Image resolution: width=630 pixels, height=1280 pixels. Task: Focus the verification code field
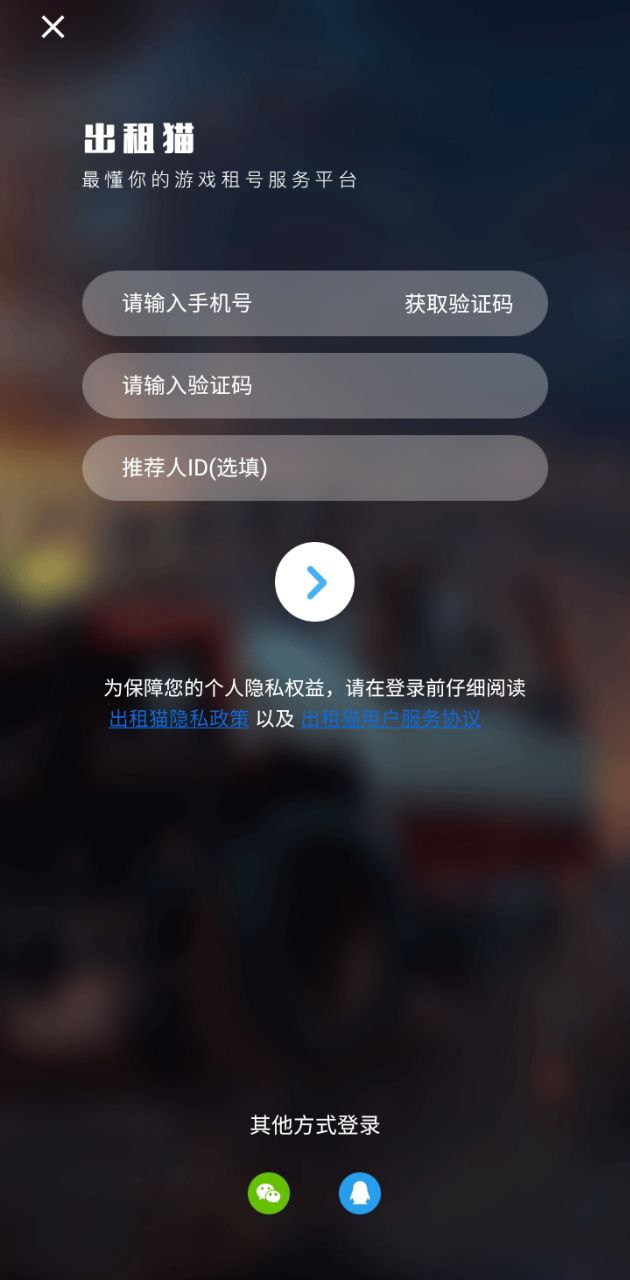pyautogui.click(x=314, y=385)
